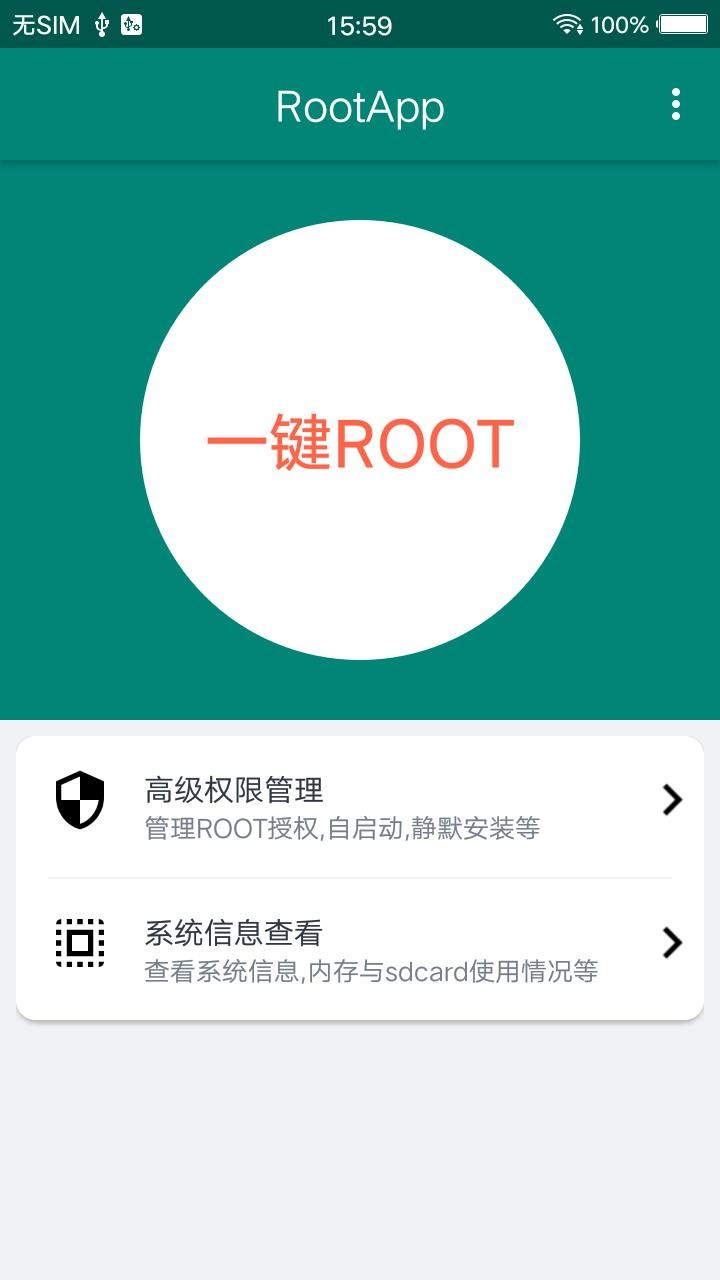
Task: Tap the system info icon beside 系统信息查看
Action: click(79, 941)
